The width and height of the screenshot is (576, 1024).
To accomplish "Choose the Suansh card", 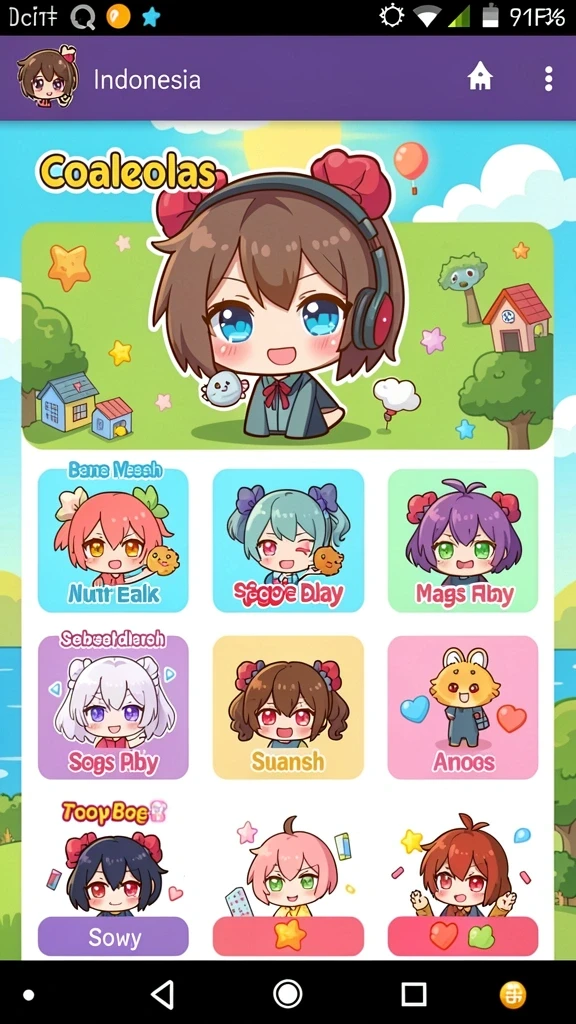I will pyautogui.click(x=288, y=707).
